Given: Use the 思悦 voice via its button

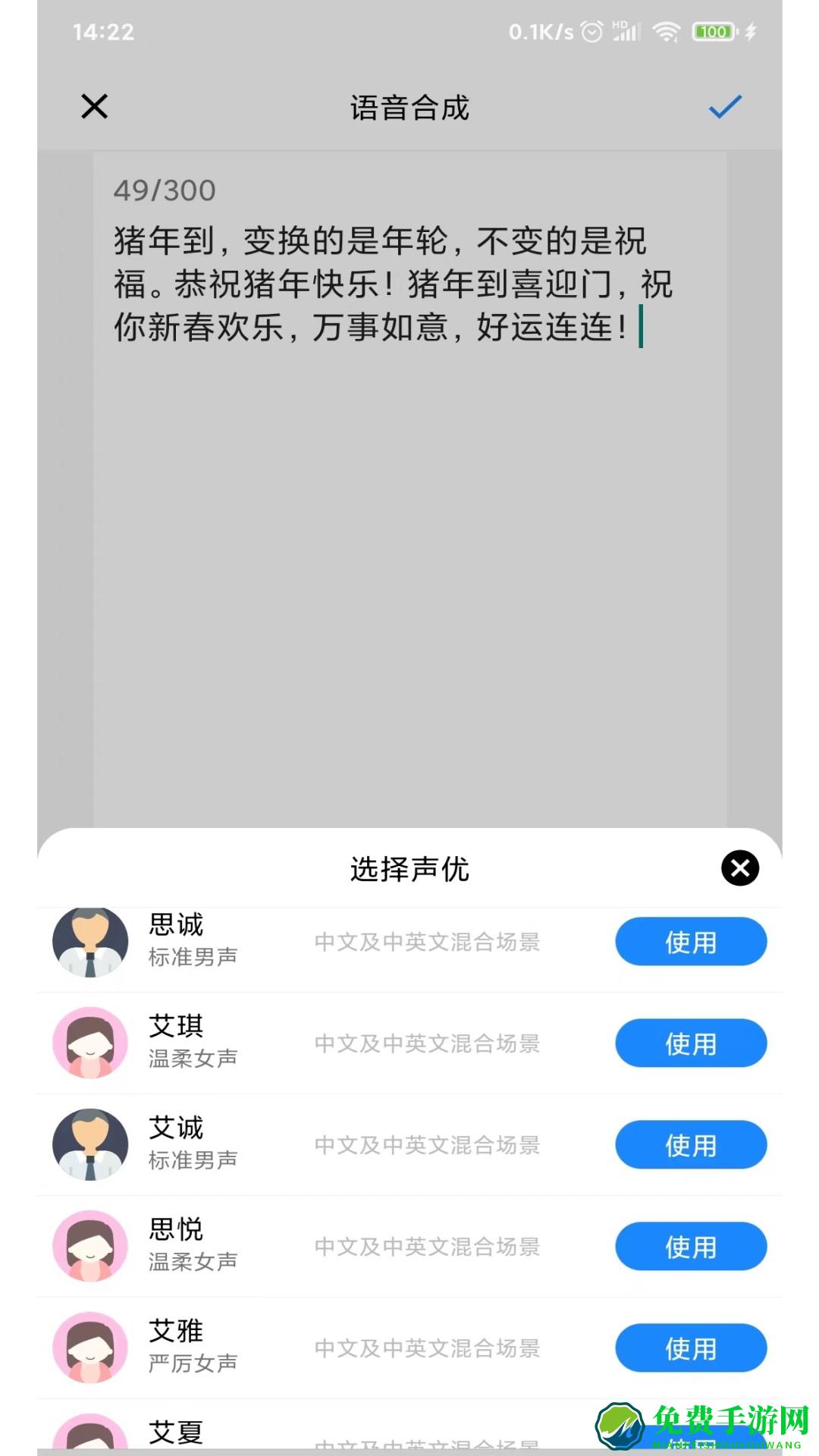Looking at the screenshot, I should coord(691,1247).
